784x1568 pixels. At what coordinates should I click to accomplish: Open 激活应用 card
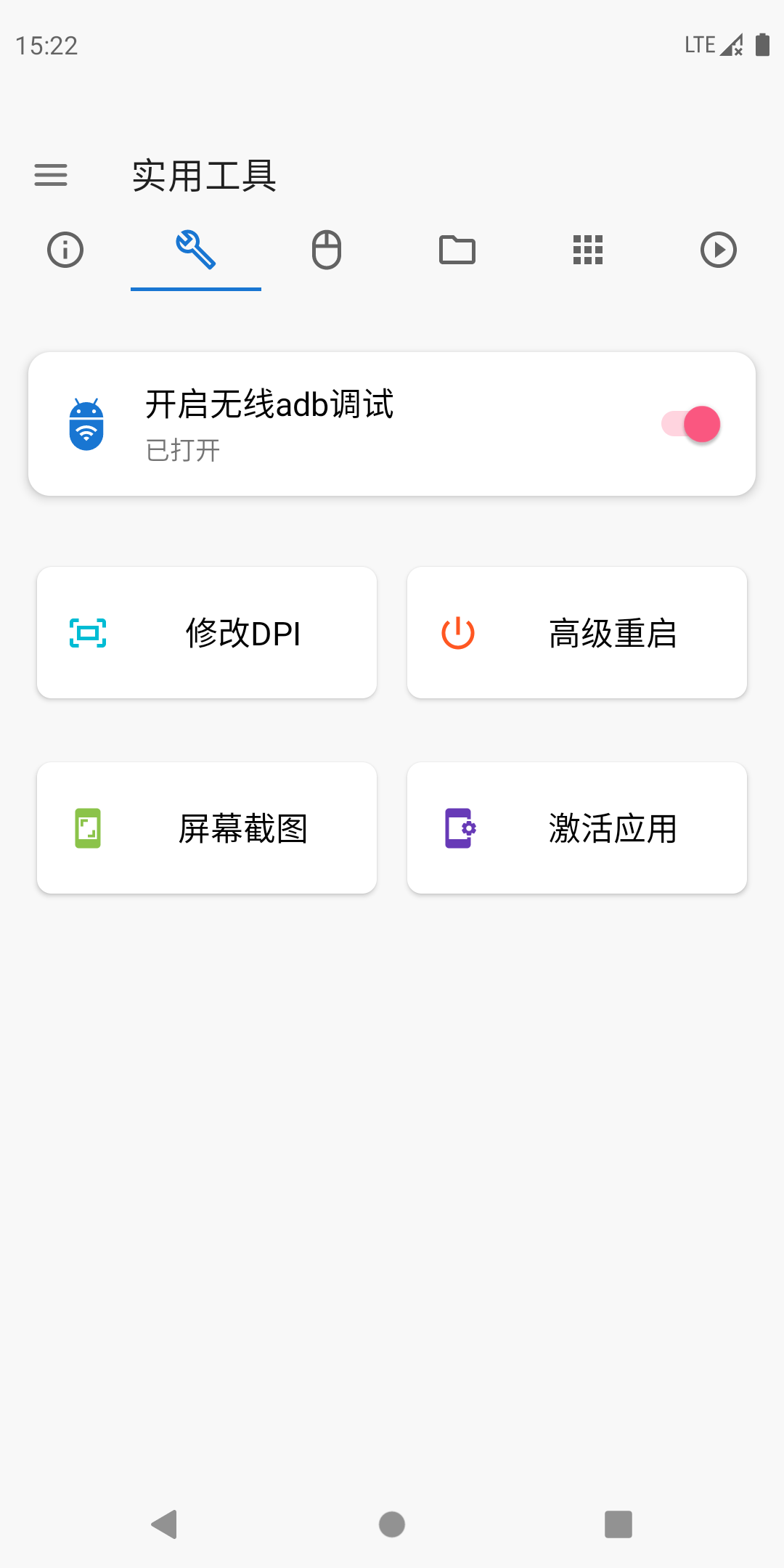click(x=577, y=828)
